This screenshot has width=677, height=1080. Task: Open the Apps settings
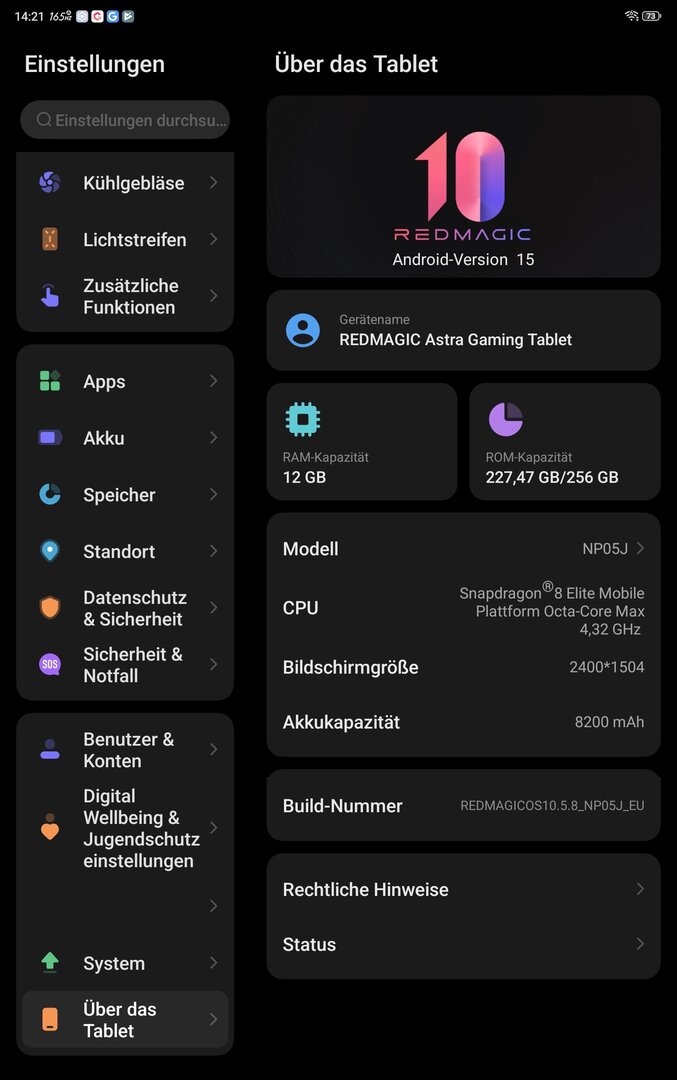(125, 381)
